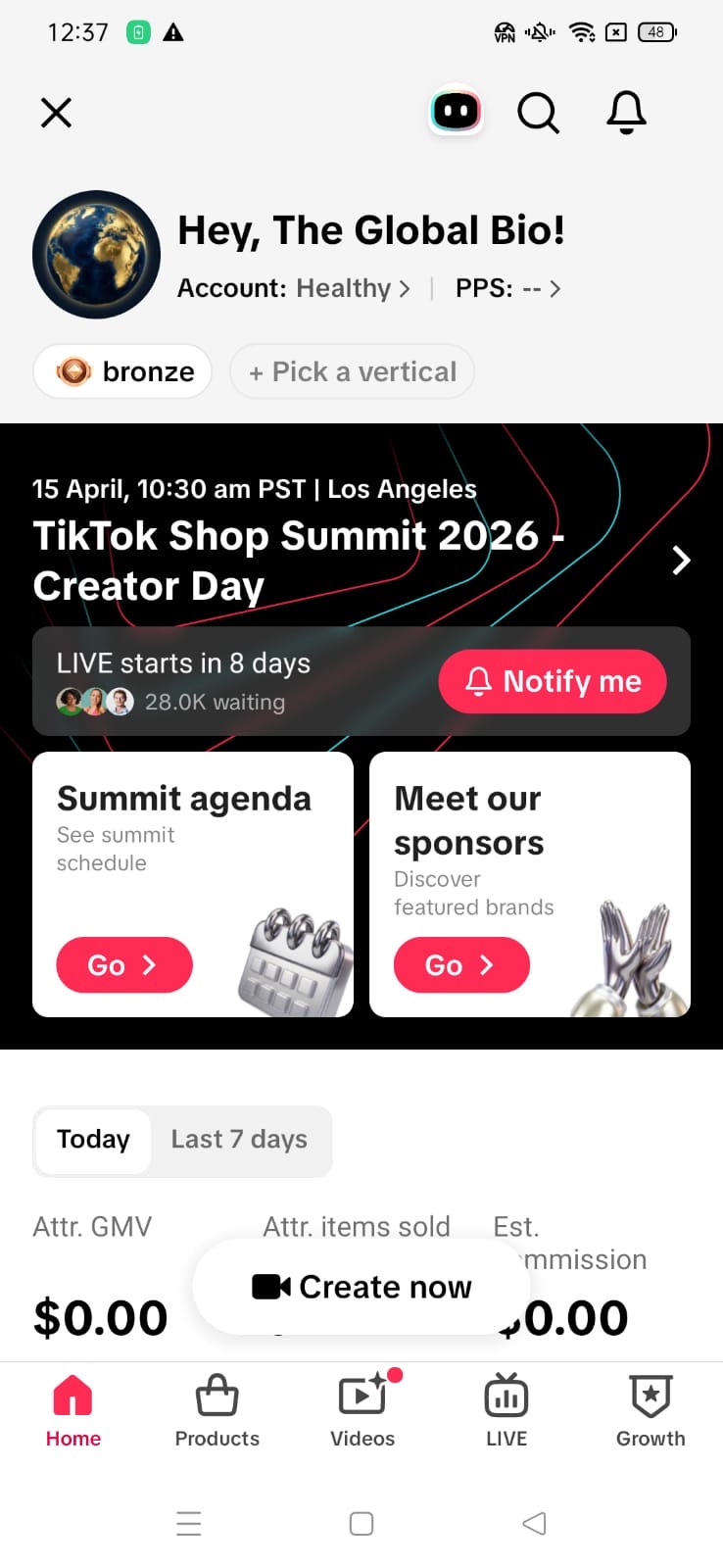
Task: Open the AI assistant robot icon
Action: pos(456,112)
